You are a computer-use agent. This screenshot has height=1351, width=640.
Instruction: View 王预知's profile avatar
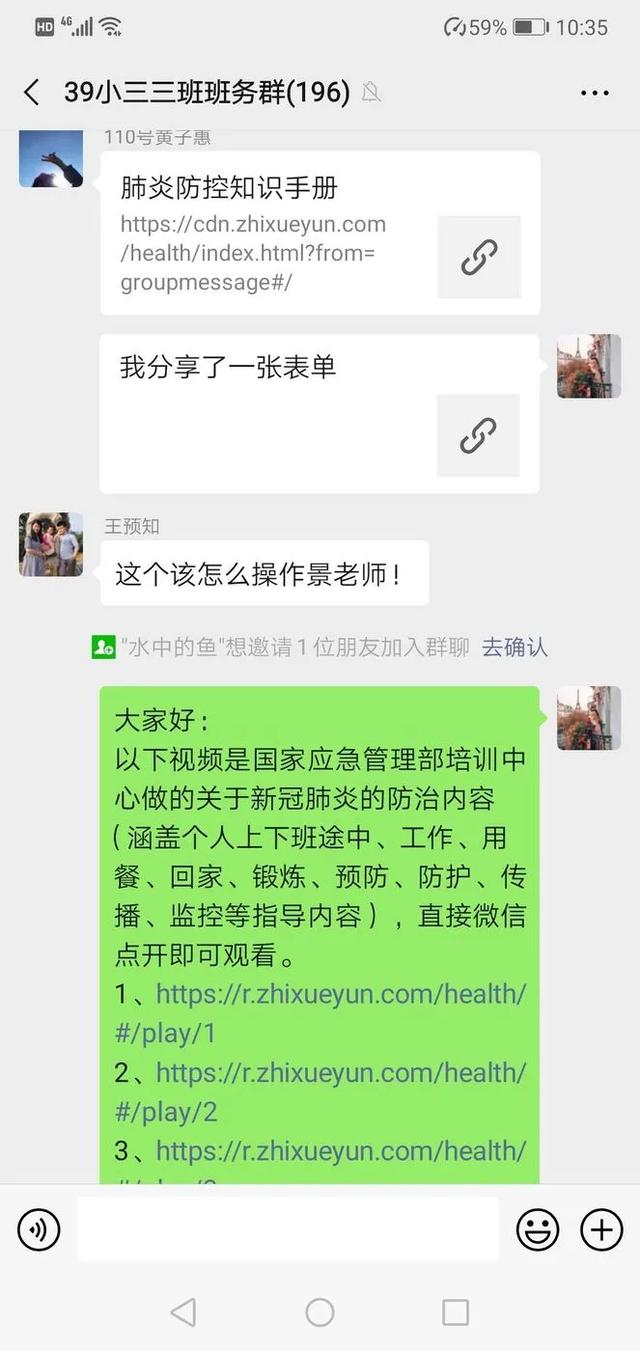[51, 544]
